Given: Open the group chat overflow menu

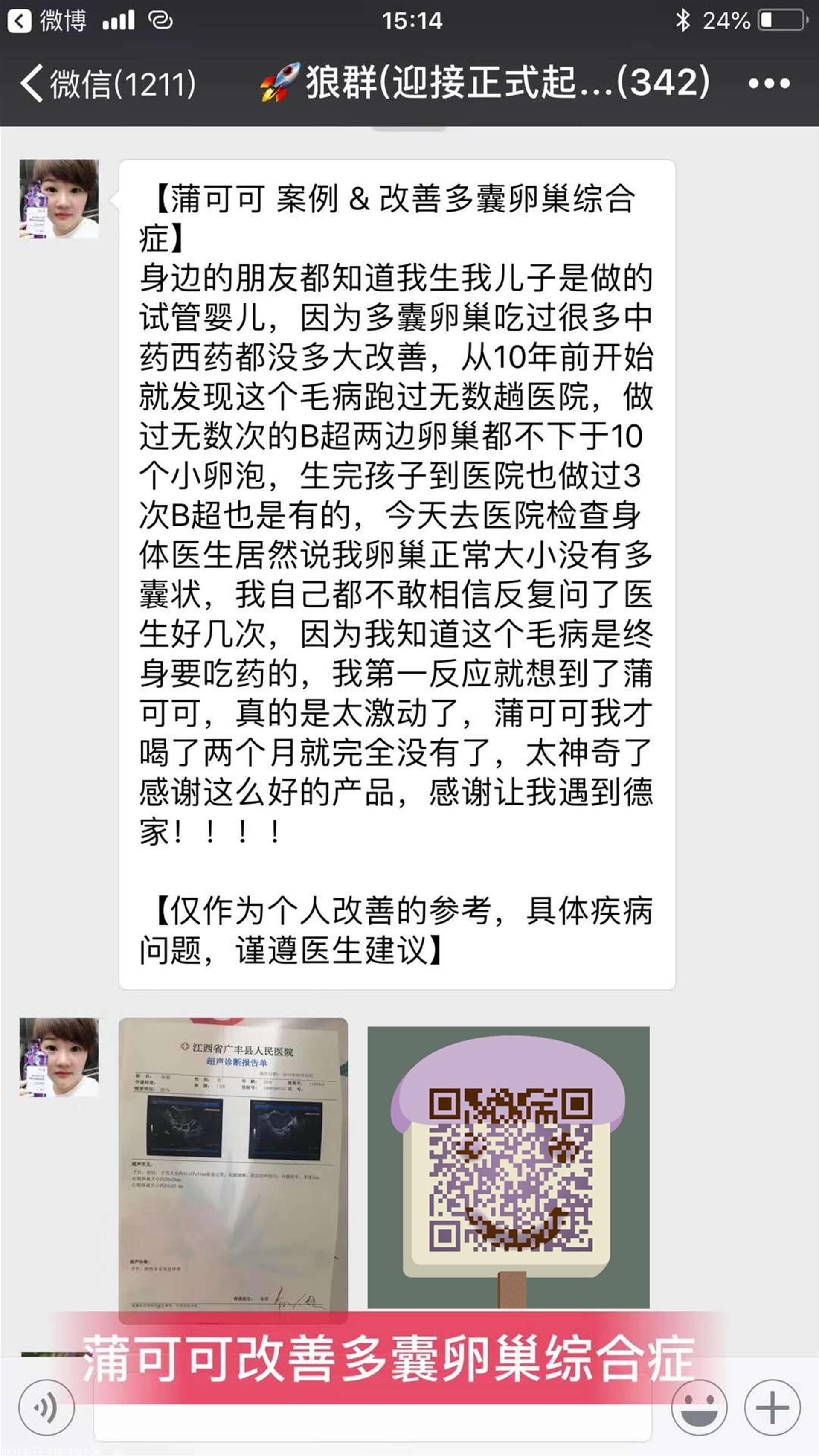Looking at the screenshot, I should (769, 84).
